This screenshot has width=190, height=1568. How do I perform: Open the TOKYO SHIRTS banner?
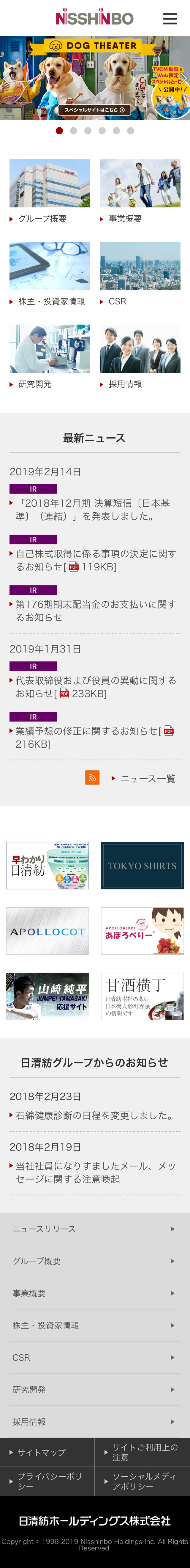coord(142,866)
